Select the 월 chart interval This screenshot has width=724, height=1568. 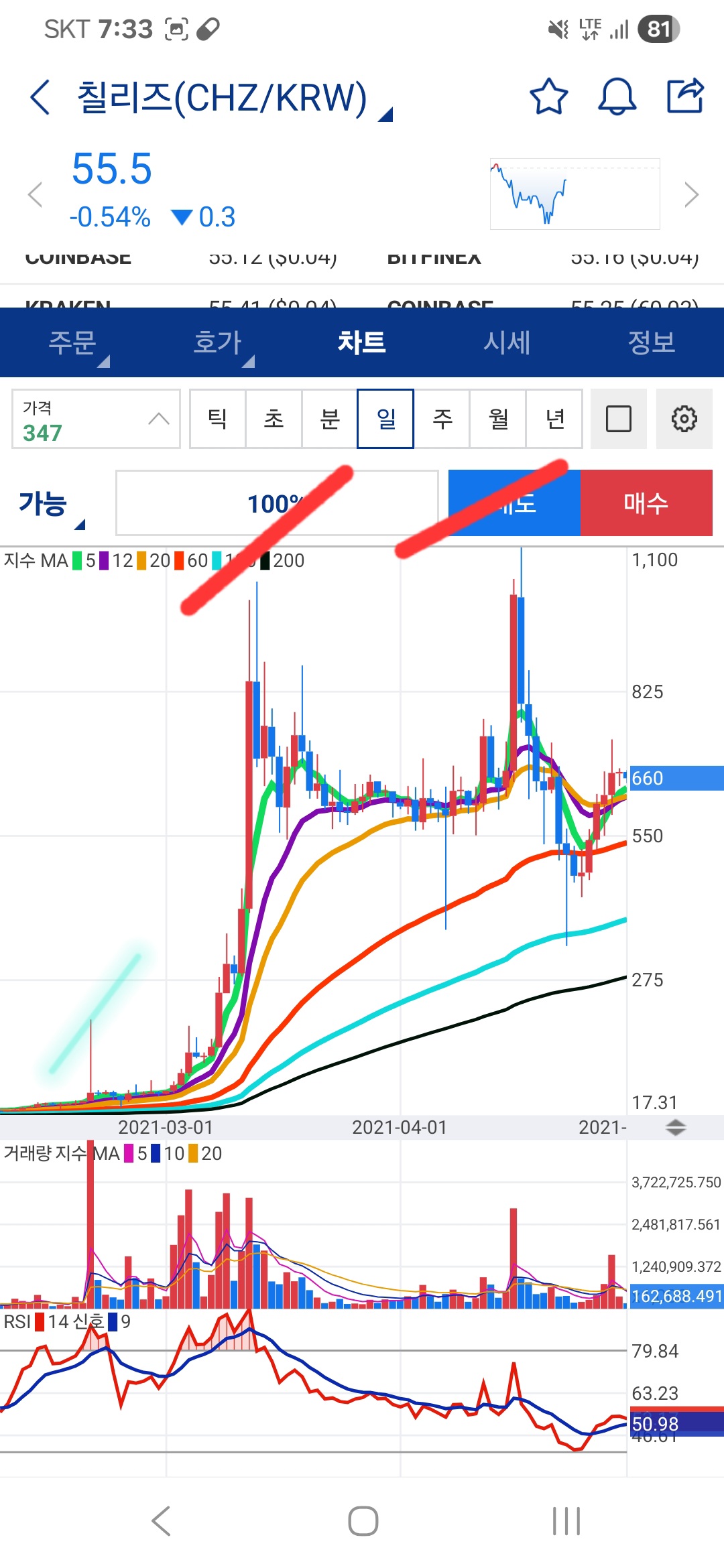point(498,419)
